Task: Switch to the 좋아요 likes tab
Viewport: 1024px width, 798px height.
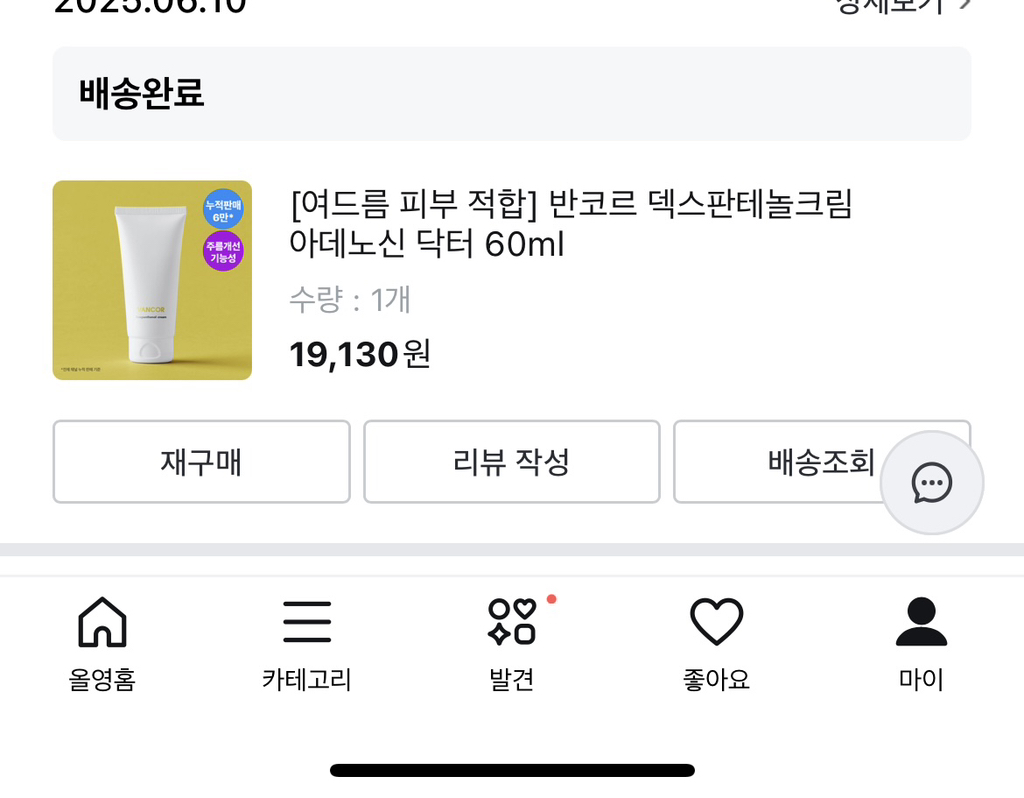Action: pos(716,642)
